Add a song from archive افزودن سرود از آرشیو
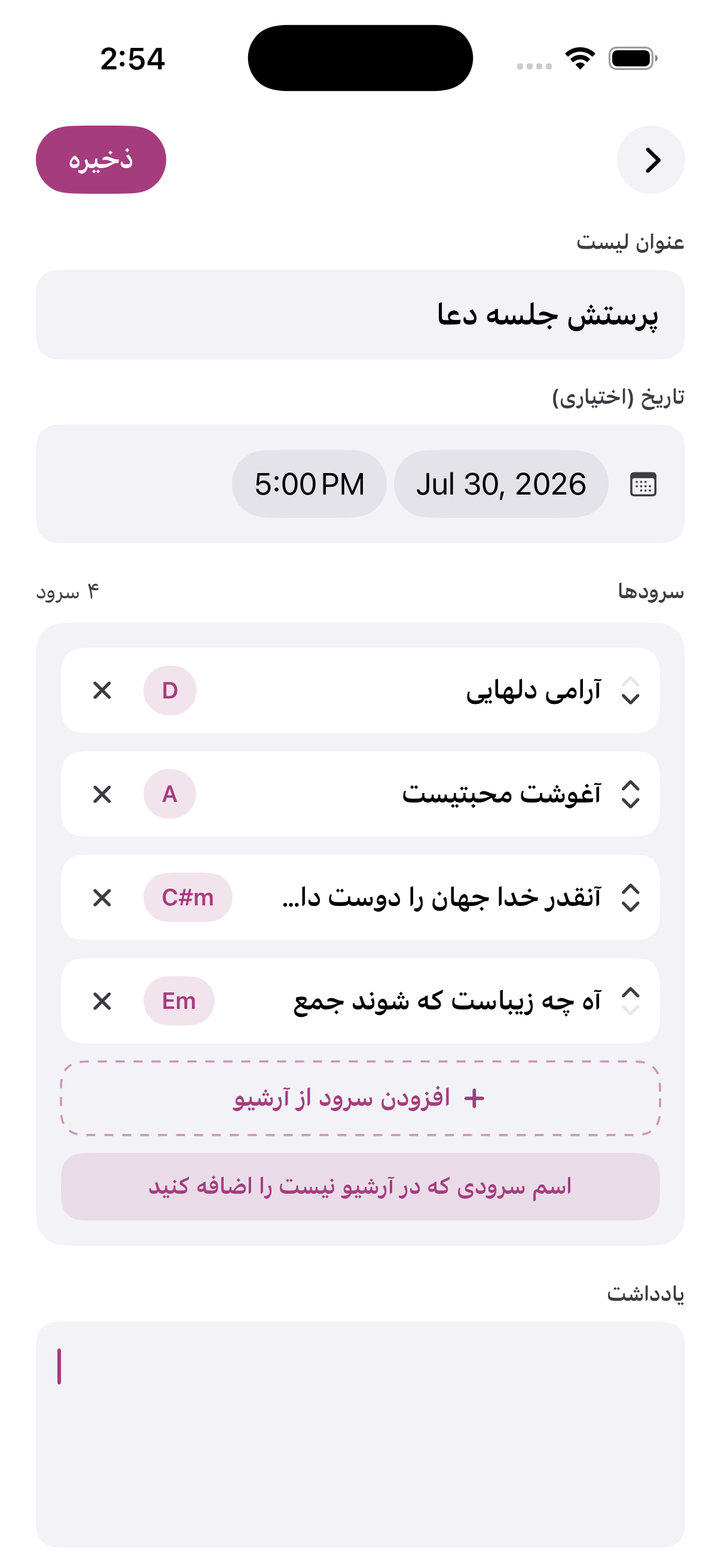721x1568 pixels. (360, 1099)
